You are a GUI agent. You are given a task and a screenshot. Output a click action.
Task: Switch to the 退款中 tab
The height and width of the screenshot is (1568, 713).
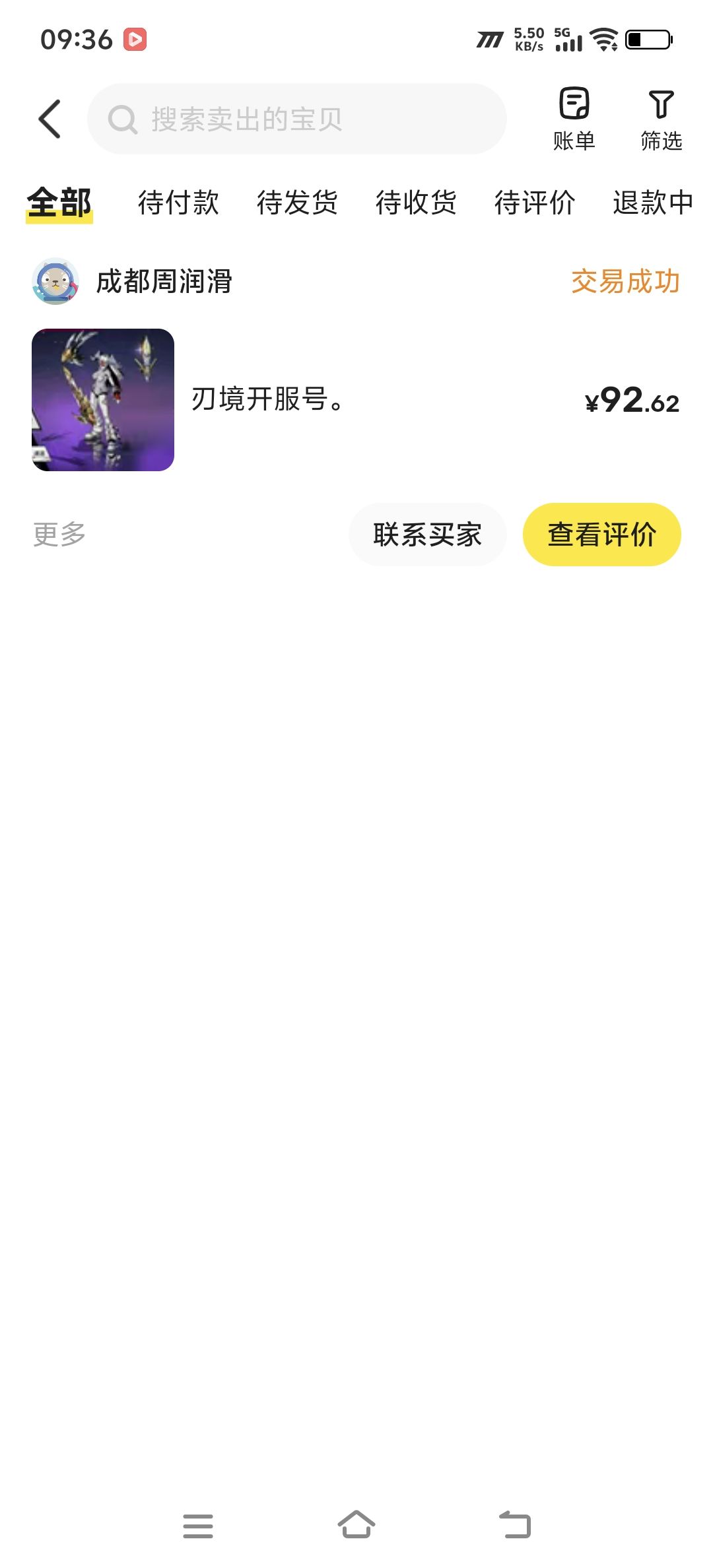652,202
